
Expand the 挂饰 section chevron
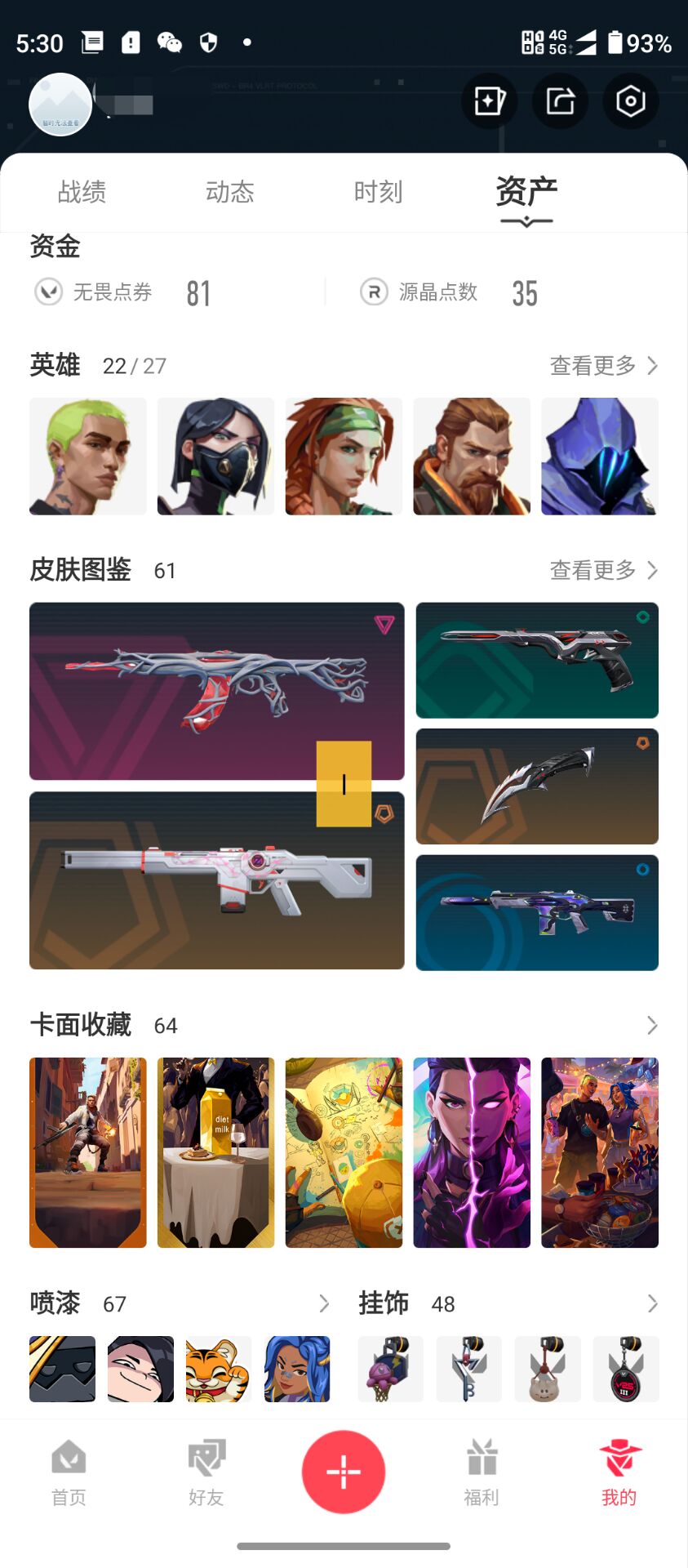pyautogui.click(x=651, y=1303)
